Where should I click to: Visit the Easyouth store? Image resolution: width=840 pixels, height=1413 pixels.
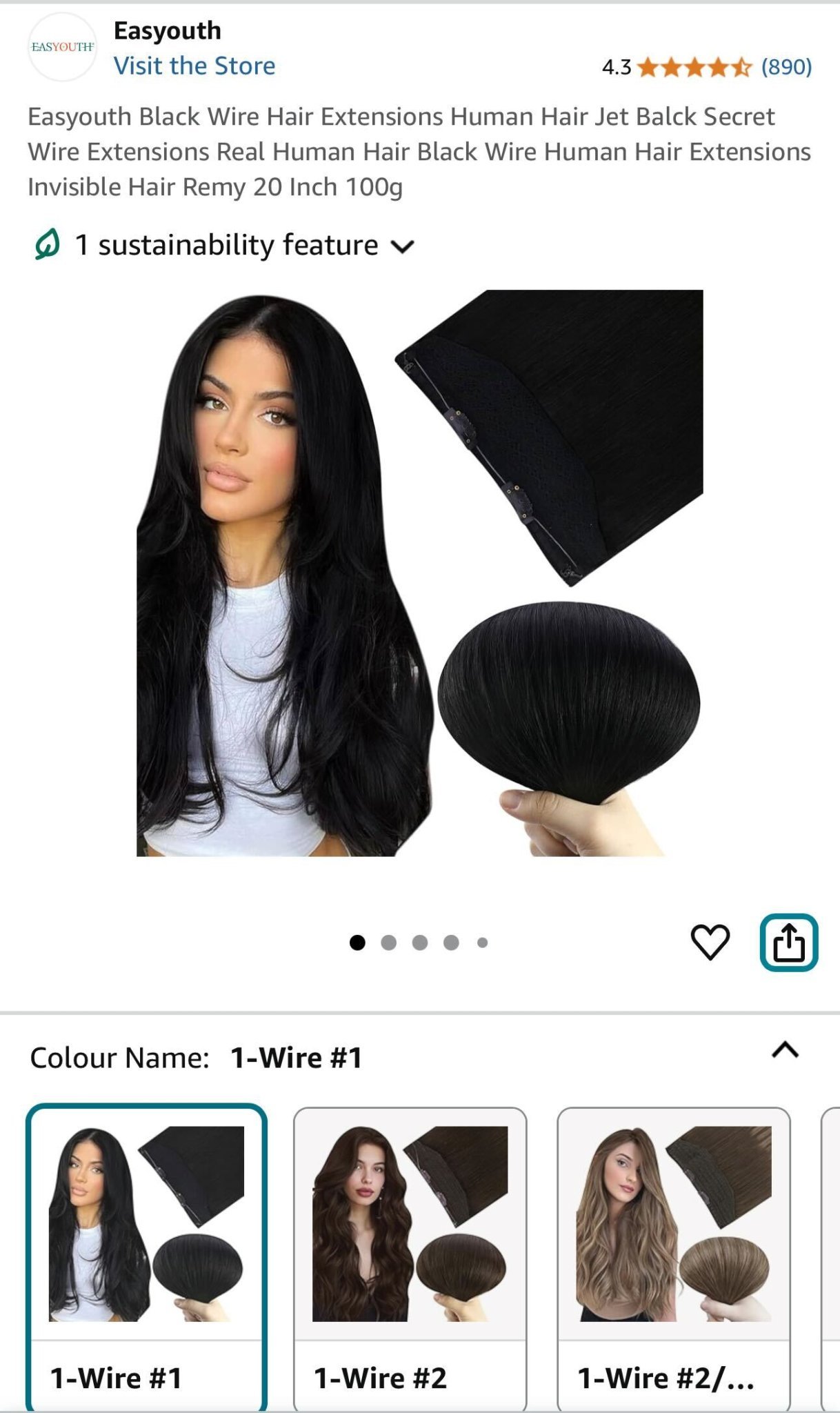pyautogui.click(x=194, y=66)
